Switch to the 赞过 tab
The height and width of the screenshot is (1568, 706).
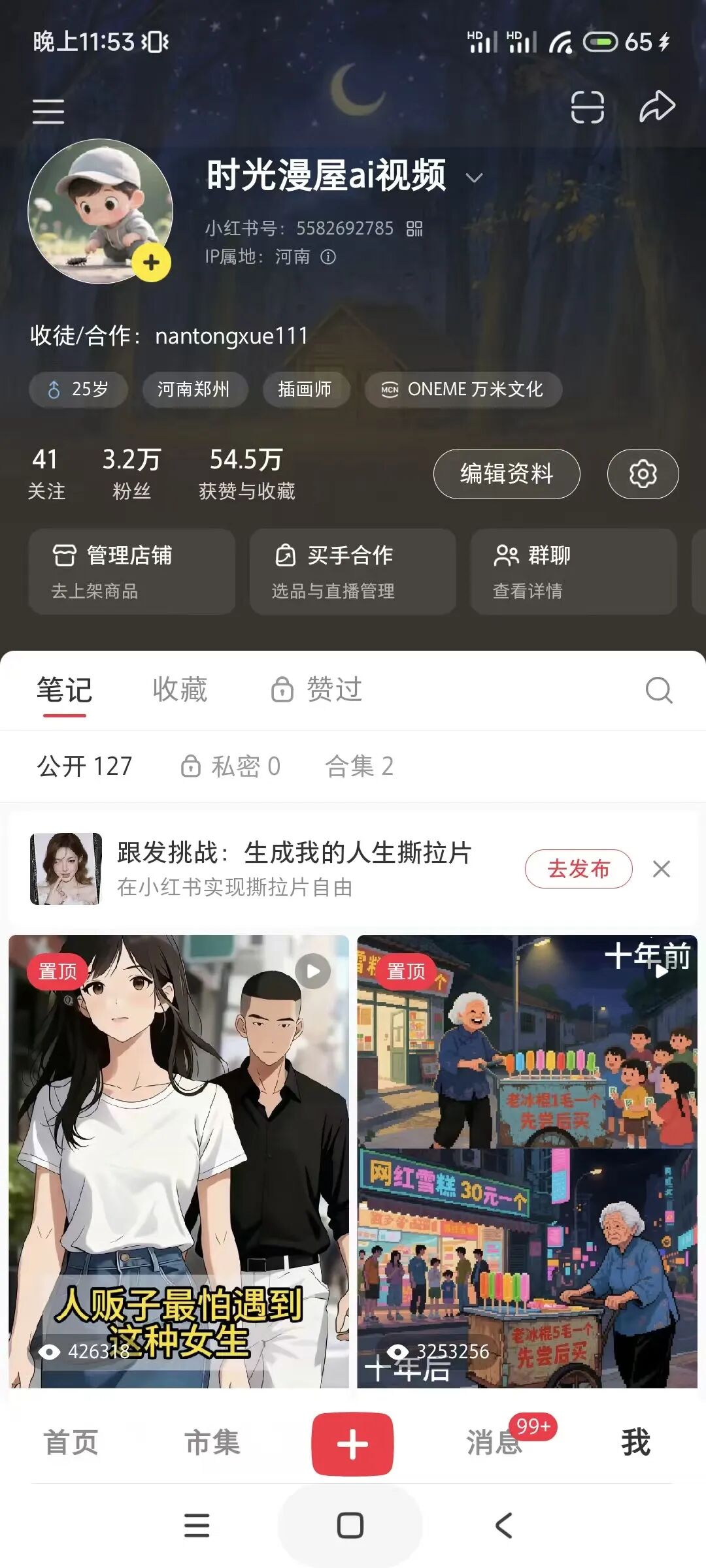pyautogui.click(x=318, y=690)
